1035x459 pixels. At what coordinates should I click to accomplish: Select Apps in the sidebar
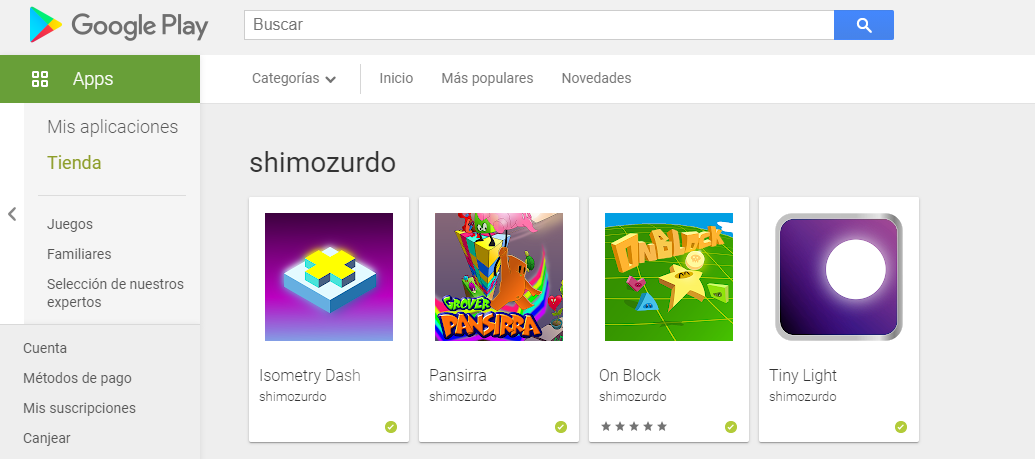92,79
